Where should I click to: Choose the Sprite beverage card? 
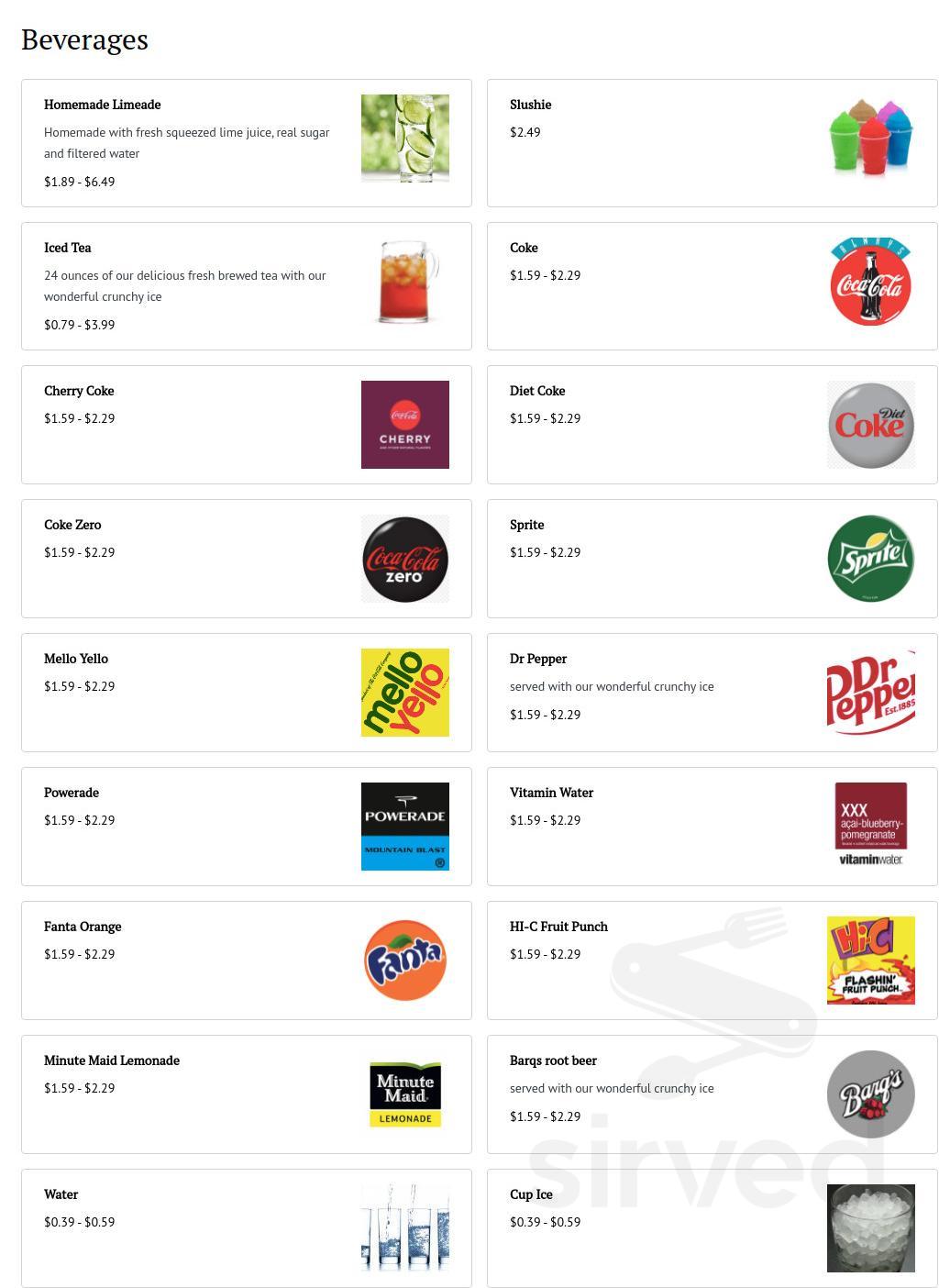click(x=712, y=558)
